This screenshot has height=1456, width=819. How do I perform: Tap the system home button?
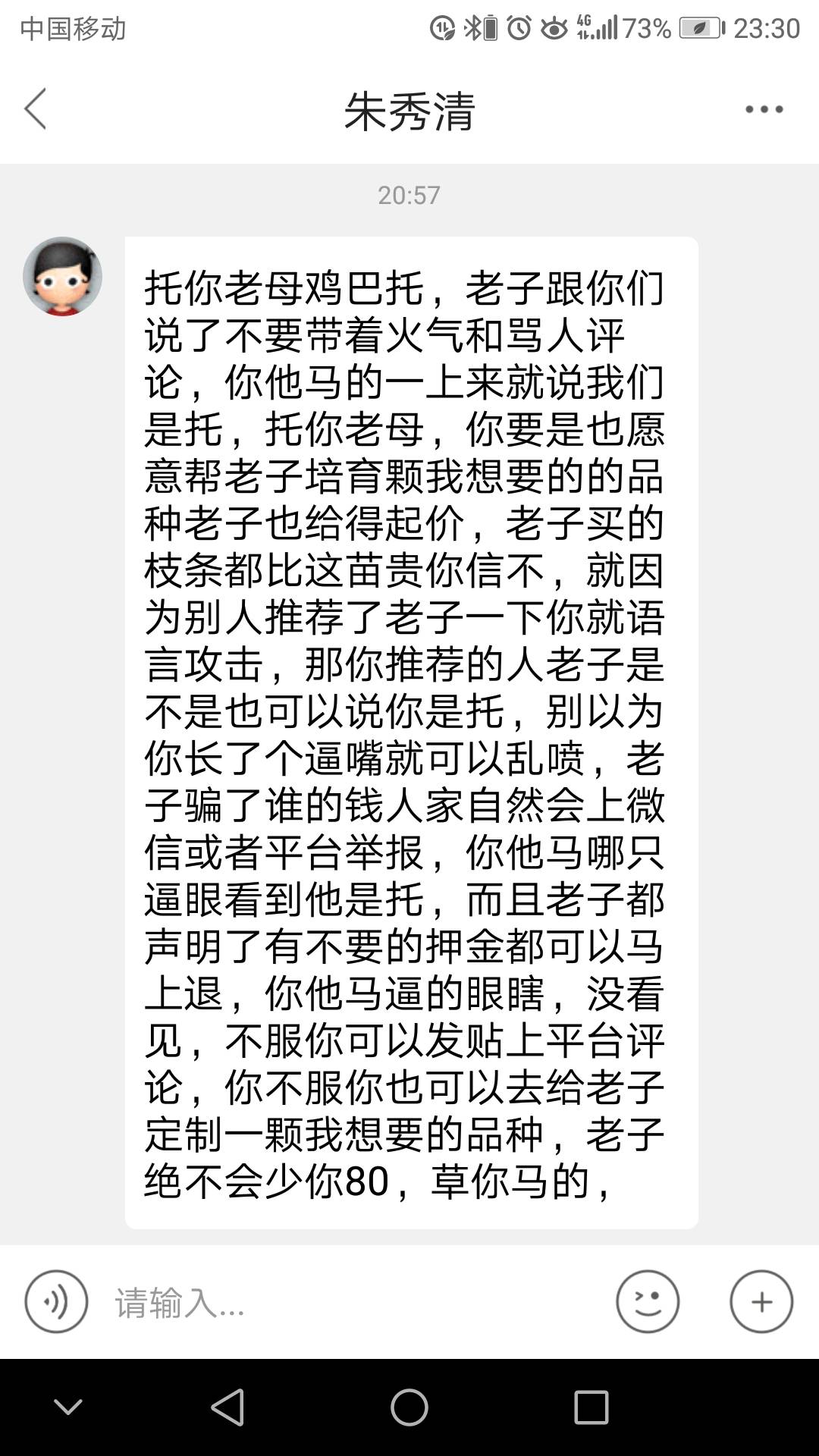click(x=409, y=1407)
